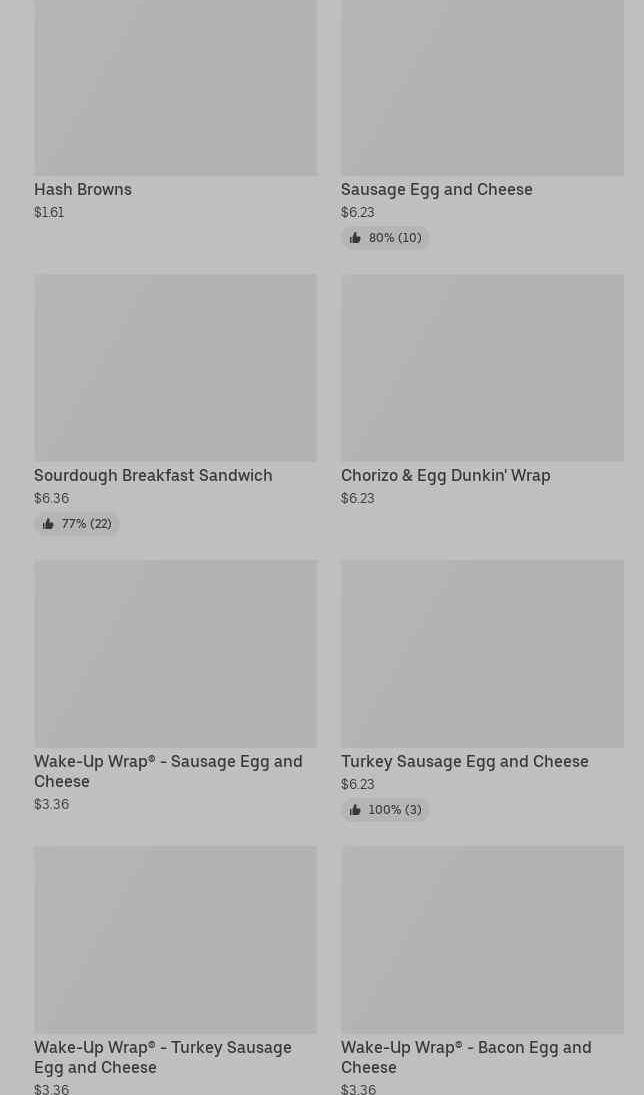Select Wake-Up Wrap Bacon Egg and Cheese
The height and width of the screenshot is (1095, 644).
click(x=482, y=971)
